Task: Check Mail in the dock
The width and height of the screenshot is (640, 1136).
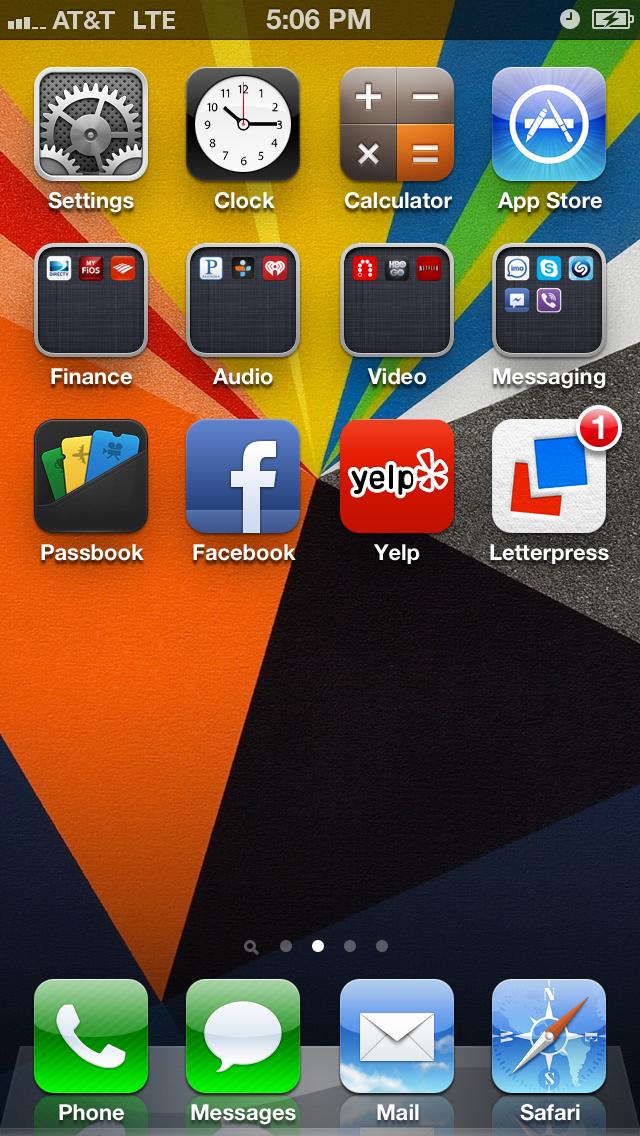Action: point(397,1036)
